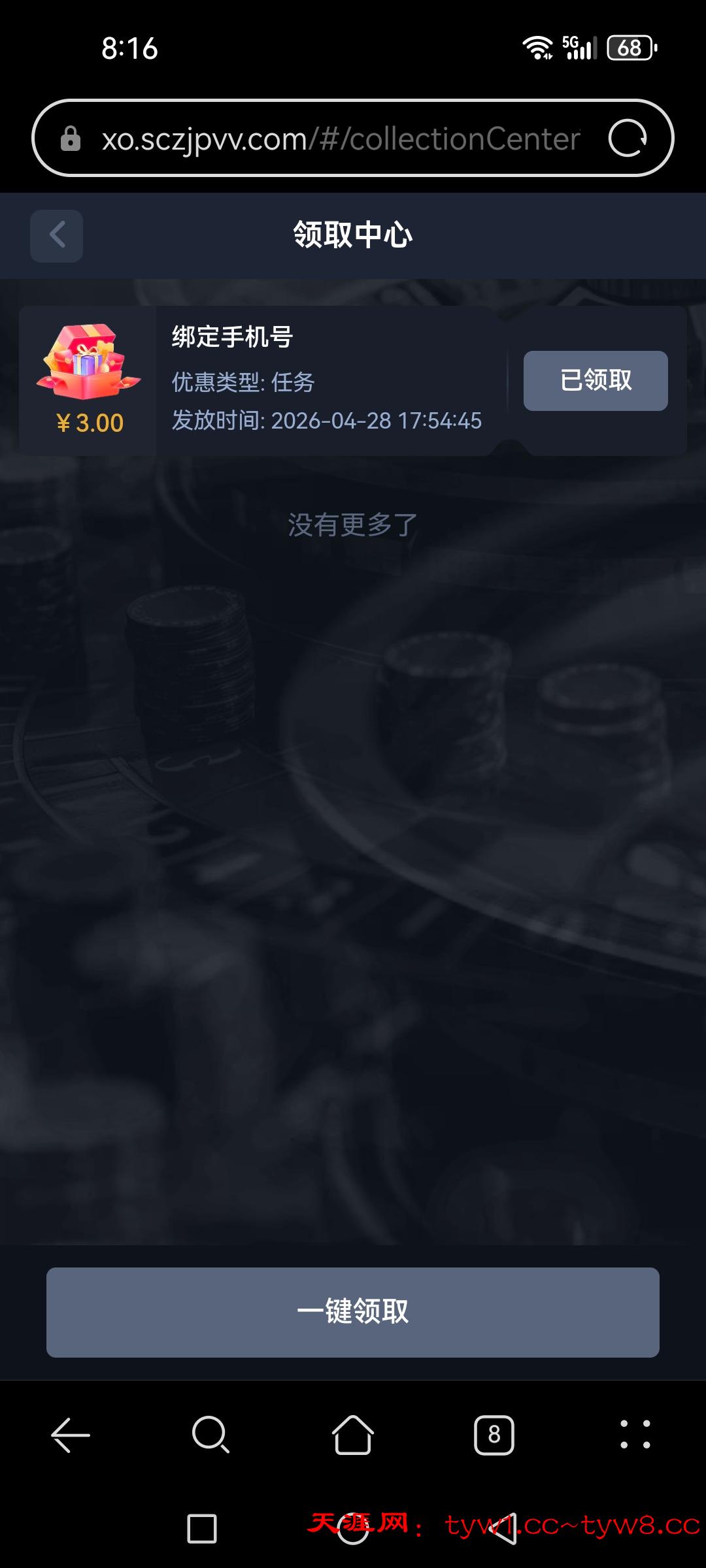Open the browser four-dot menu

pyautogui.click(x=635, y=1435)
